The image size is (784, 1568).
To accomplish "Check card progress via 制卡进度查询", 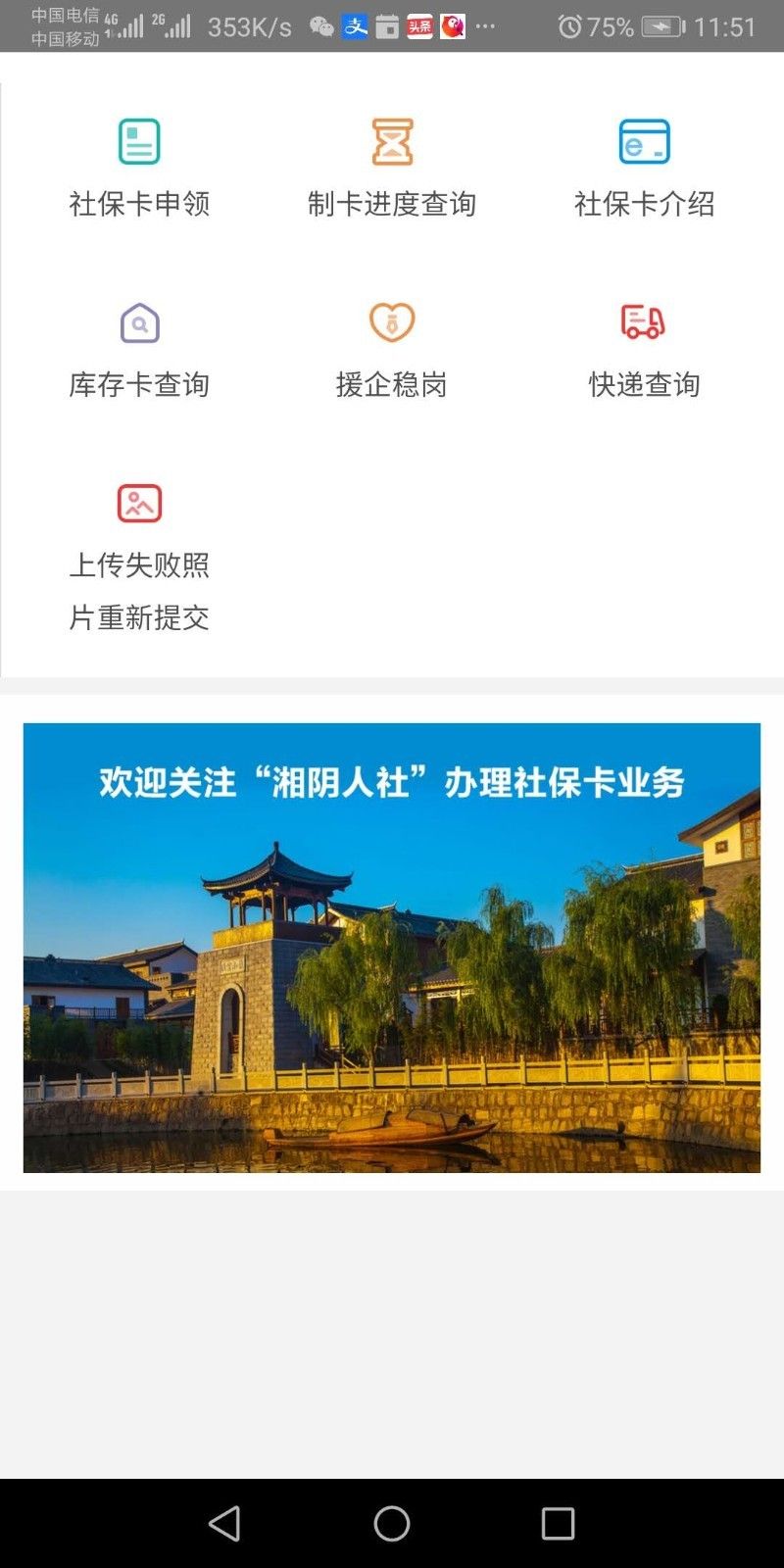I will (x=392, y=167).
